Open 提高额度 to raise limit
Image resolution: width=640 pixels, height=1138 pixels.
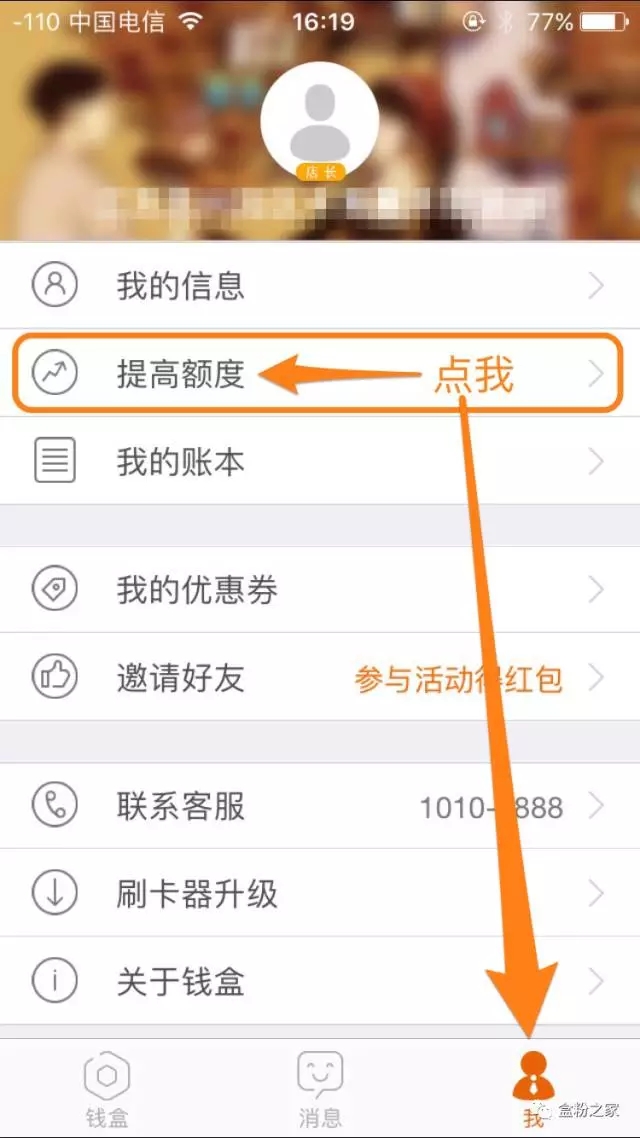(180, 374)
